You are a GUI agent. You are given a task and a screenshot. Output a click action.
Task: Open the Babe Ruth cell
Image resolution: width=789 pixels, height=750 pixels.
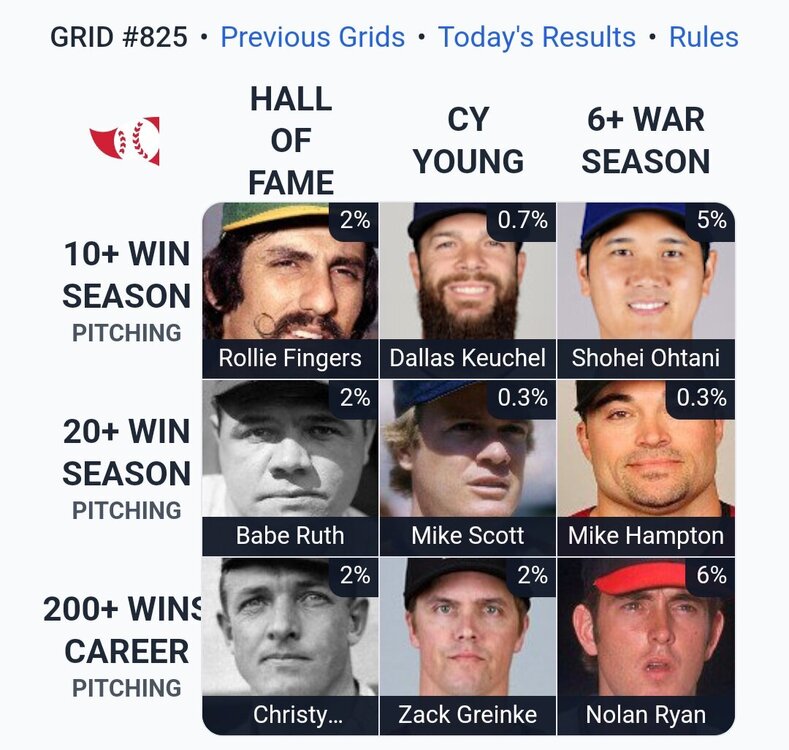click(290, 467)
